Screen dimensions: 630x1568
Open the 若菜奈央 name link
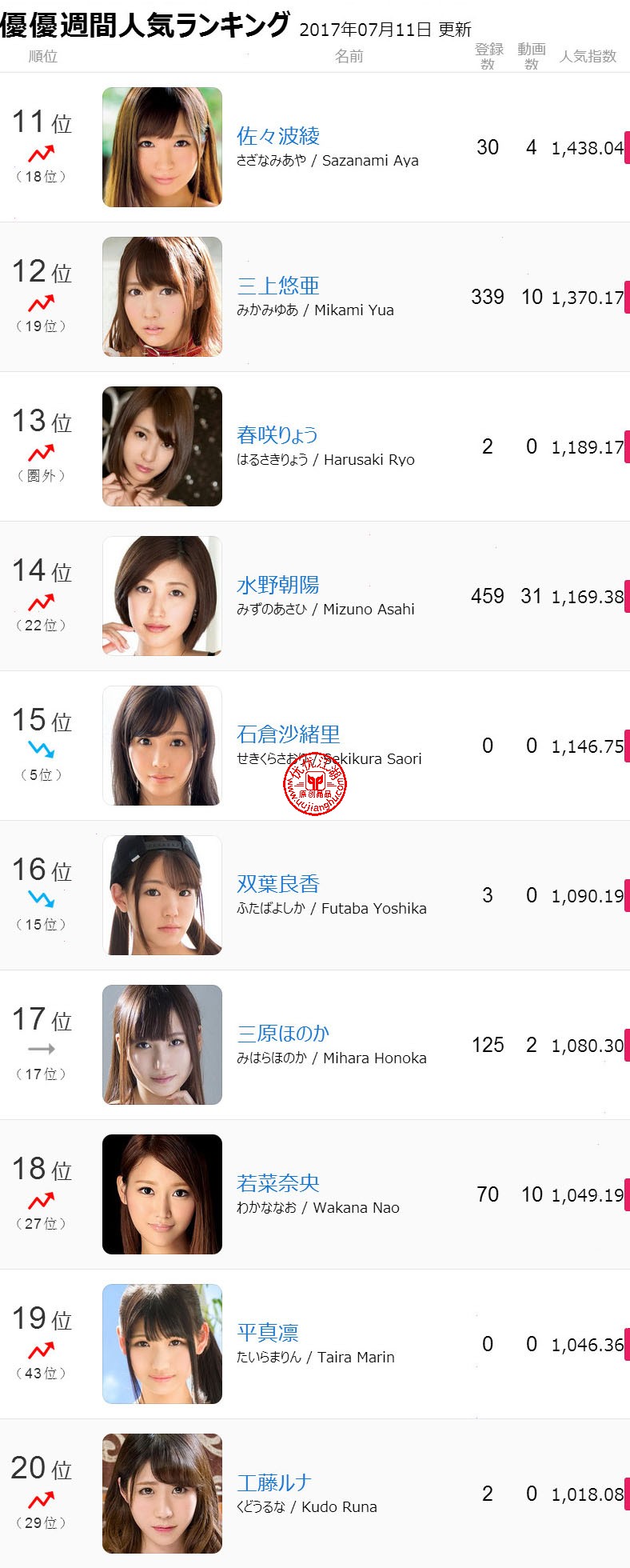(277, 1183)
